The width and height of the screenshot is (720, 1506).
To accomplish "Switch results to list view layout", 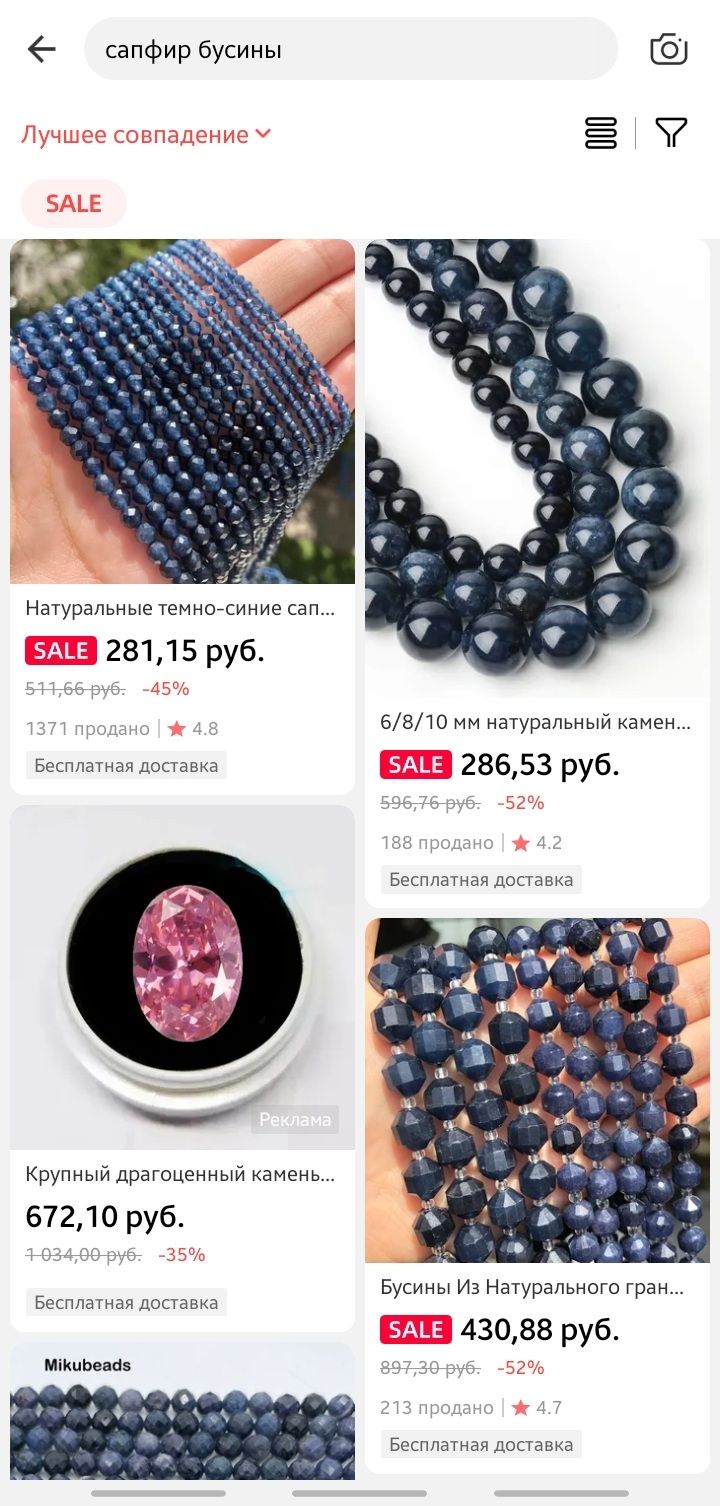I will pyautogui.click(x=600, y=133).
